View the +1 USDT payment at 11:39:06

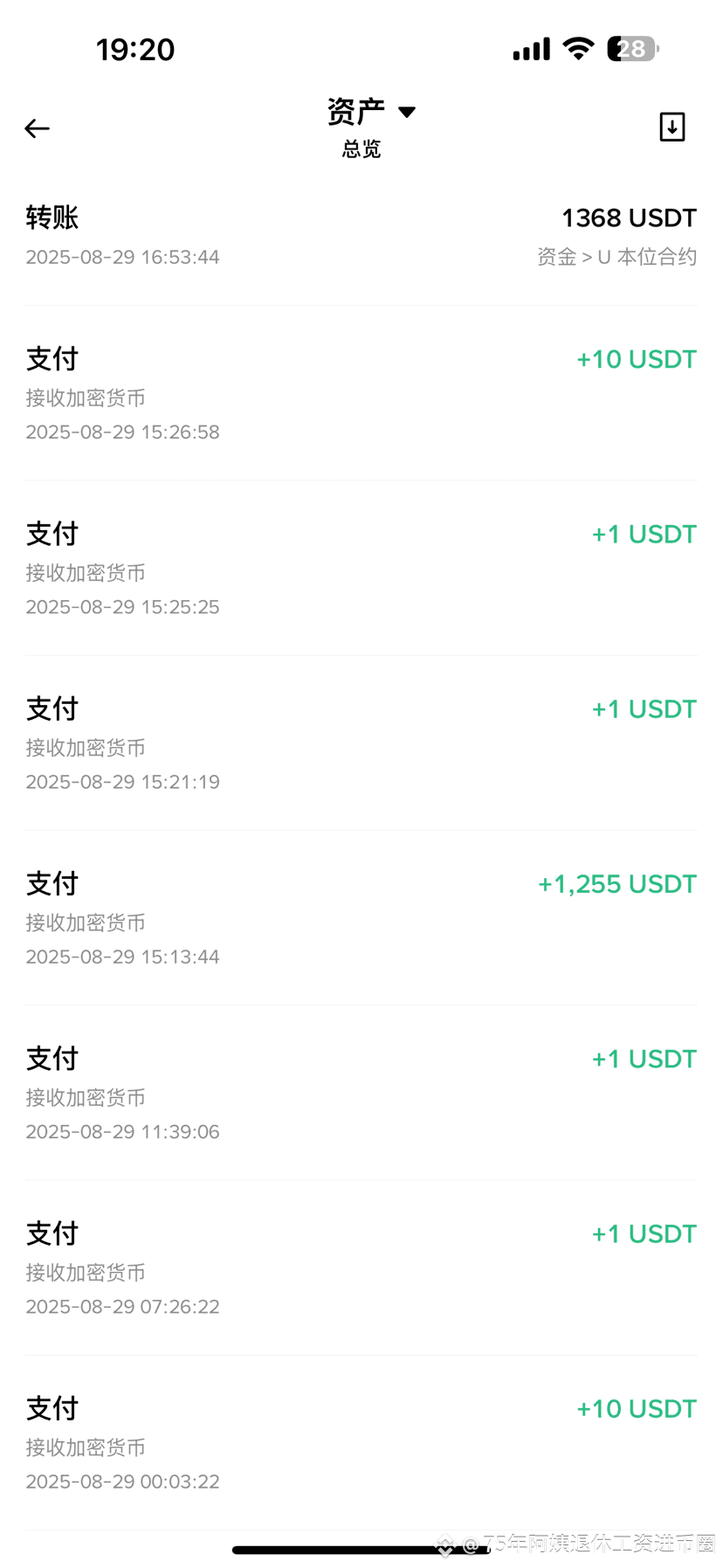[361, 1093]
